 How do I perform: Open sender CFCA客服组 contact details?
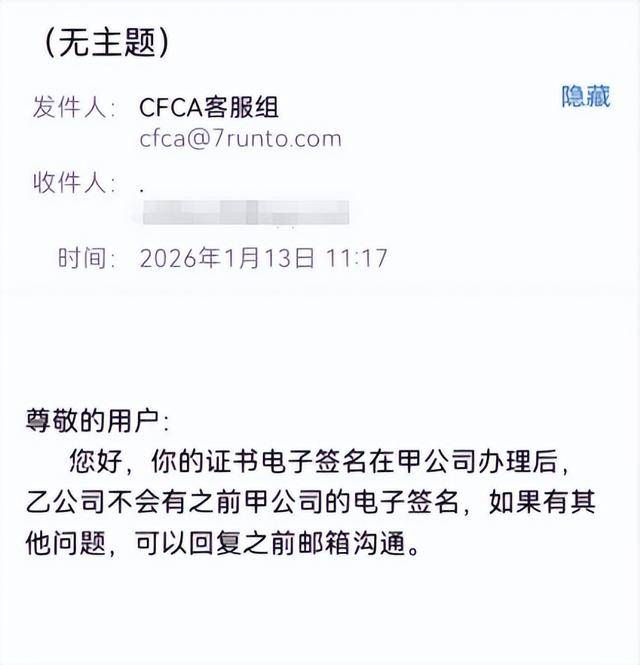coord(210,107)
